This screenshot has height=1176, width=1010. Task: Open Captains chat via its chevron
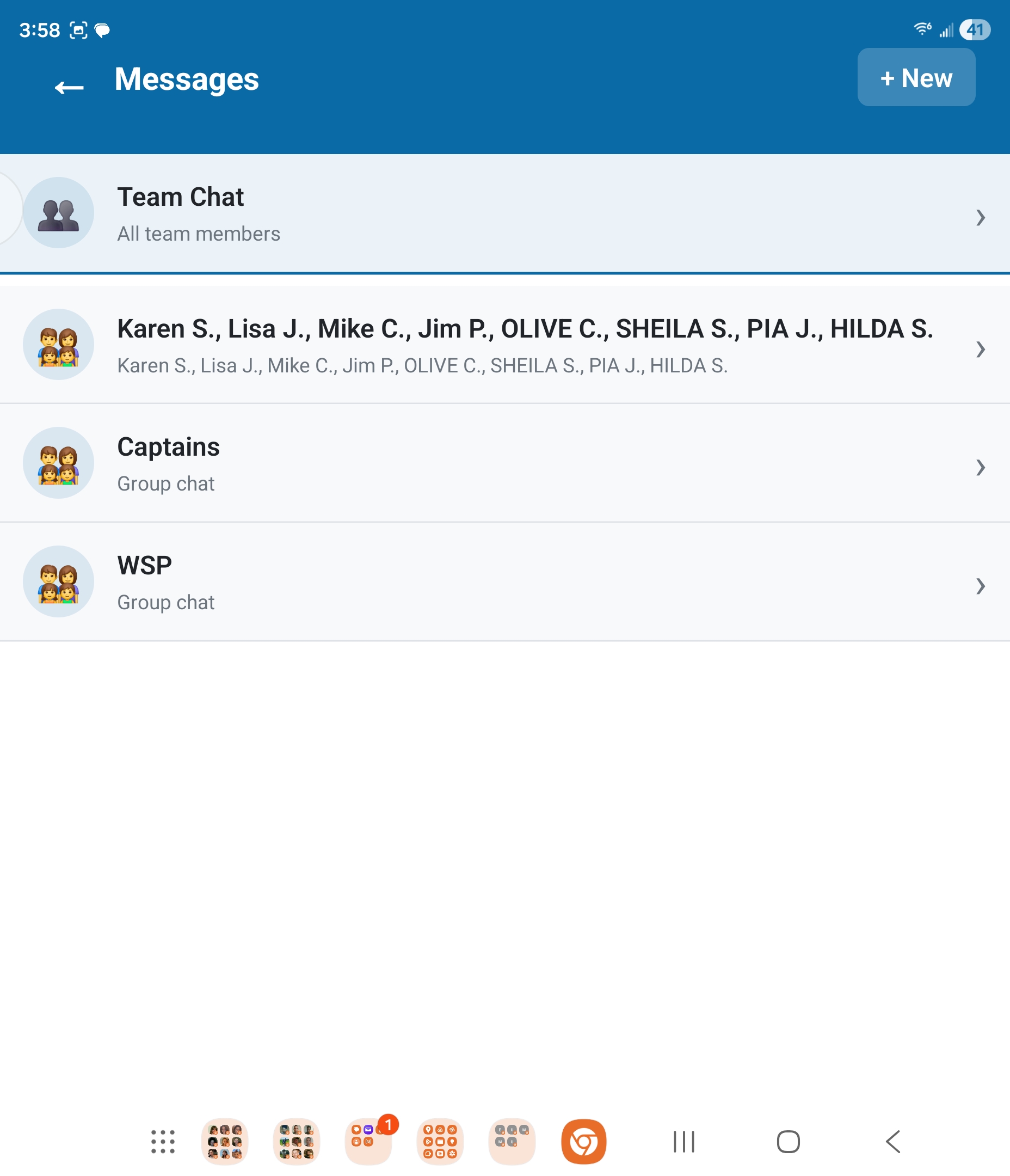(981, 468)
